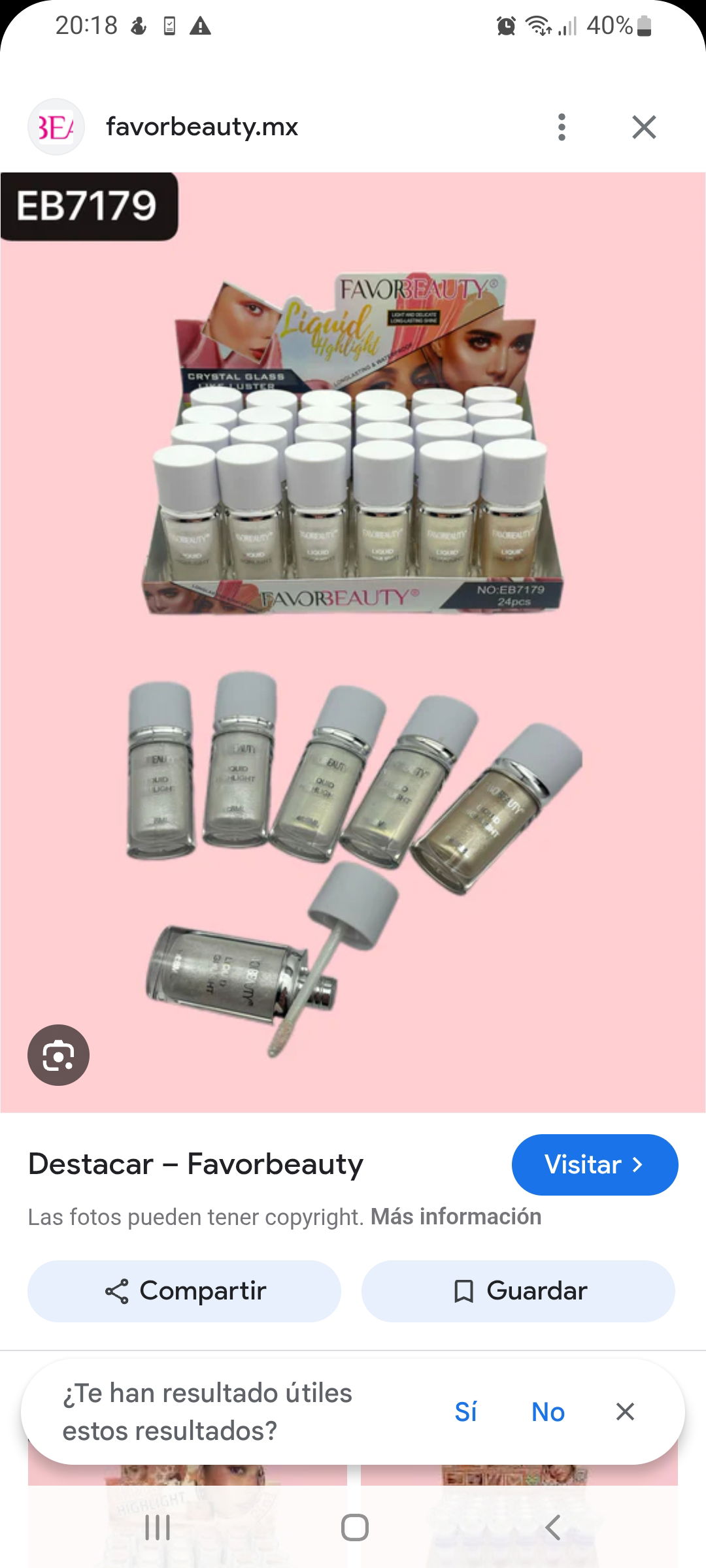
Task: Search this image with Google Lens
Action: (58, 1054)
